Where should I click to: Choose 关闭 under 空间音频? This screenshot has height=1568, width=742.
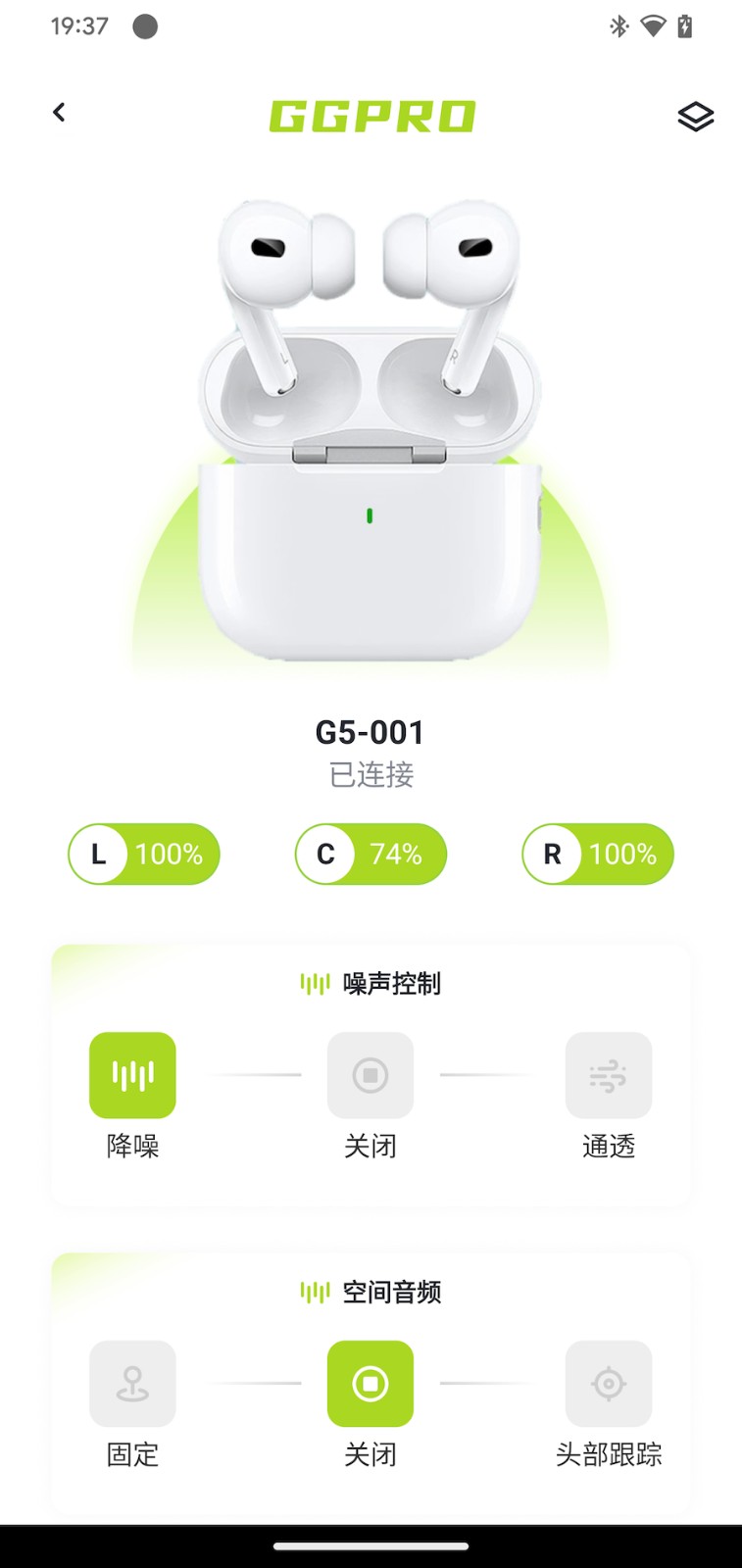point(370,1384)
